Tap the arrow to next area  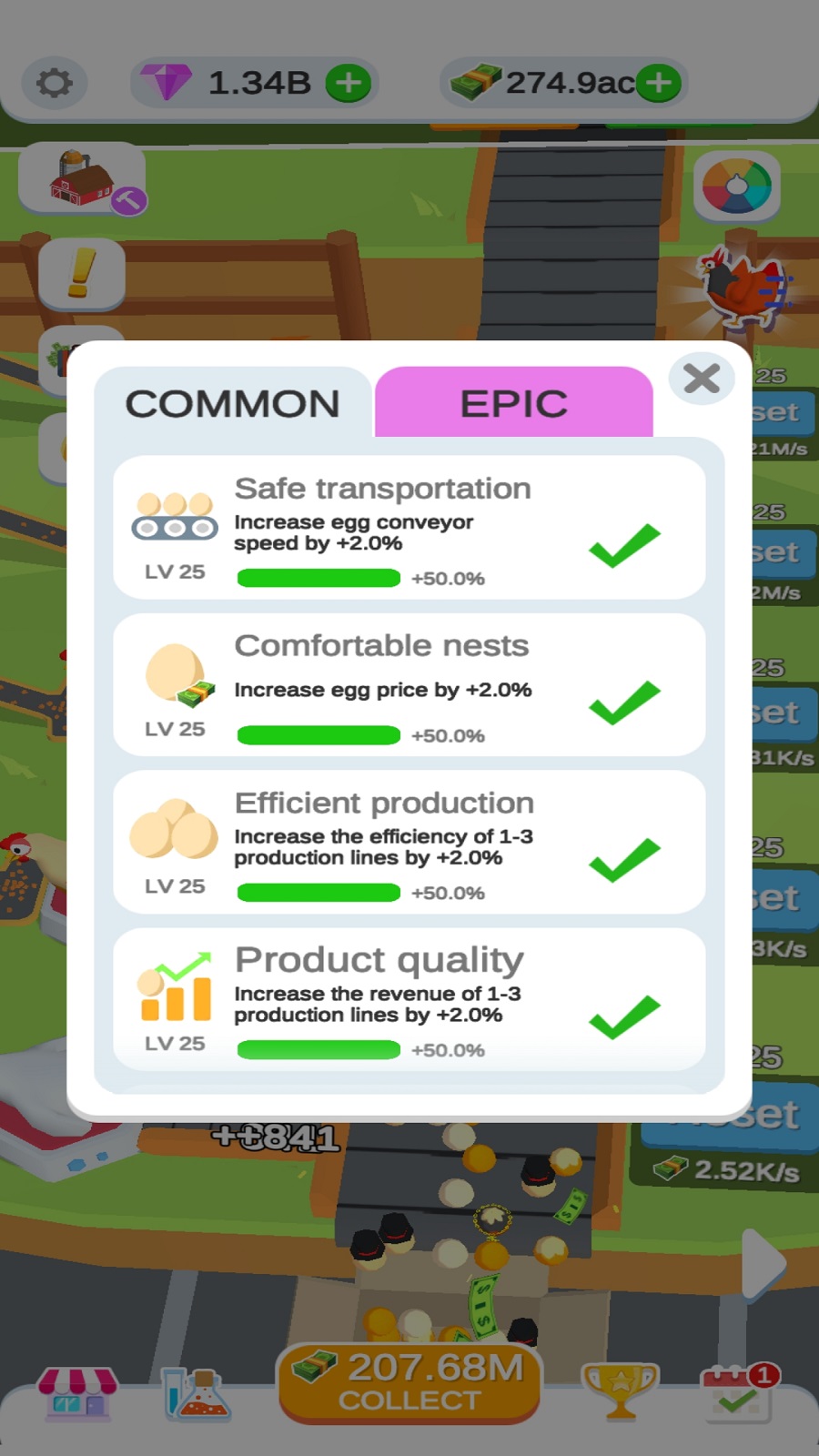point(763,1263)
